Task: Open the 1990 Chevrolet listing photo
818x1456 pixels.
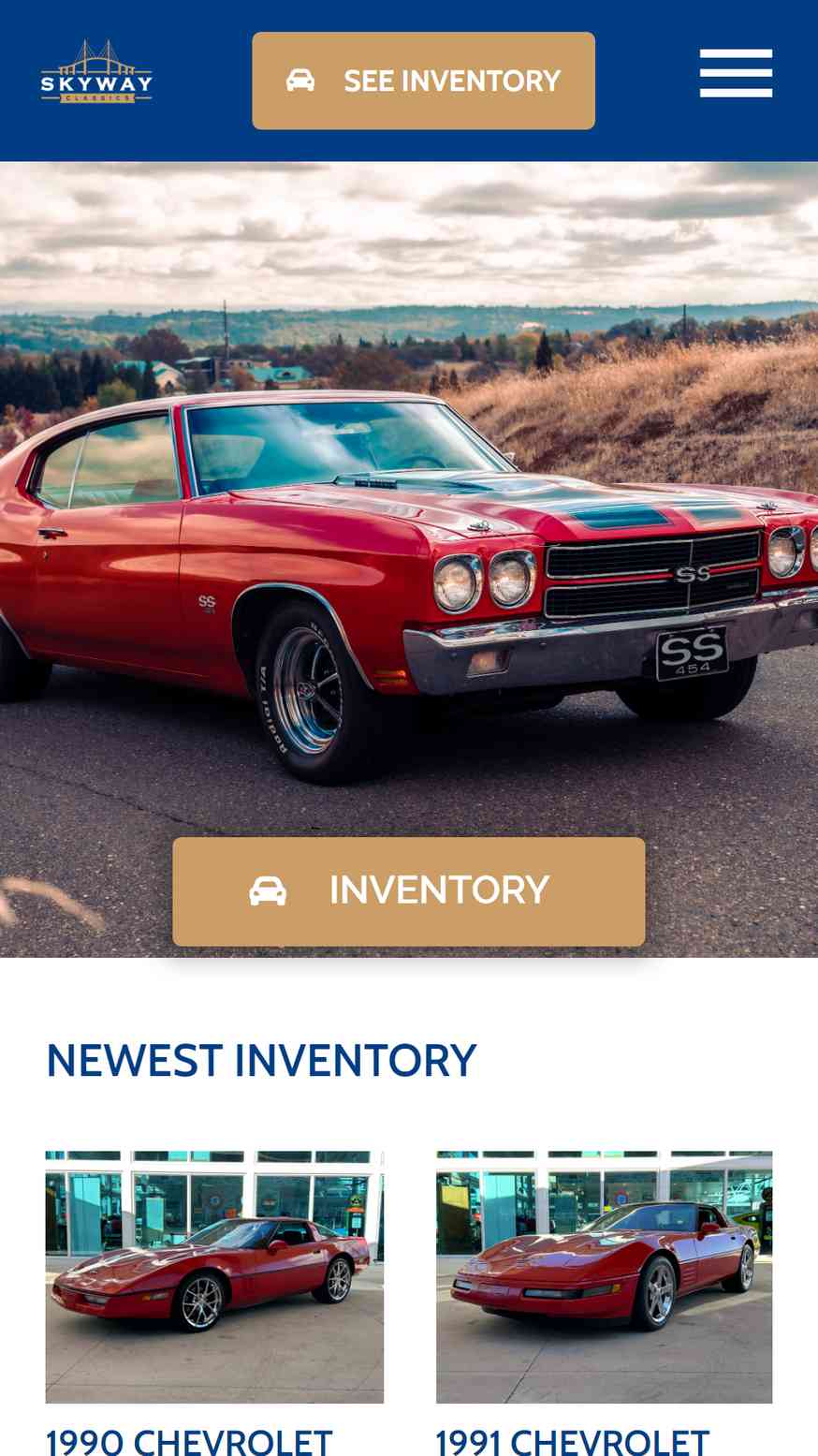Action: pyautogui.click(x=214, y=1277)
